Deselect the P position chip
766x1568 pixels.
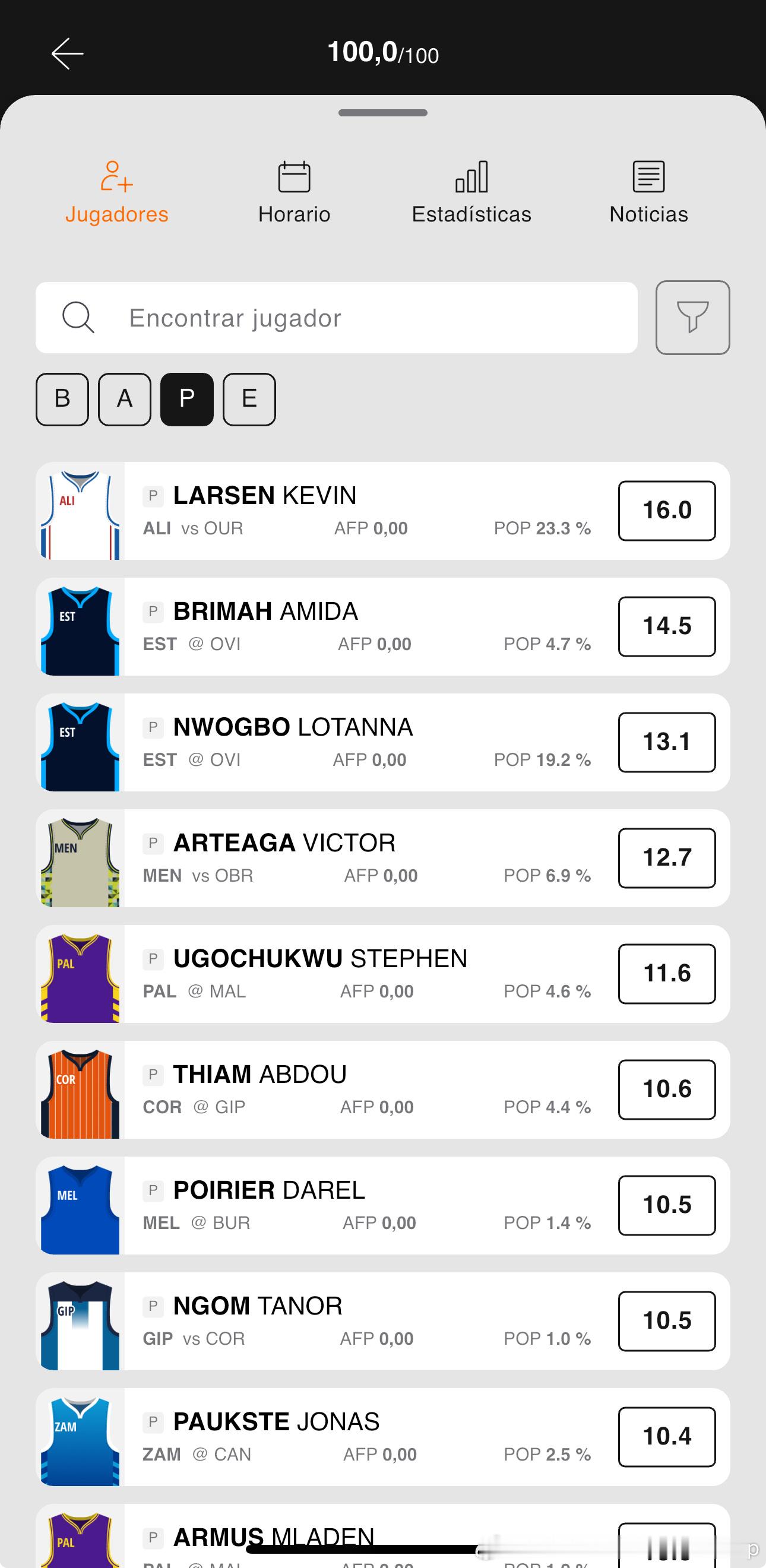pos(187,399)
